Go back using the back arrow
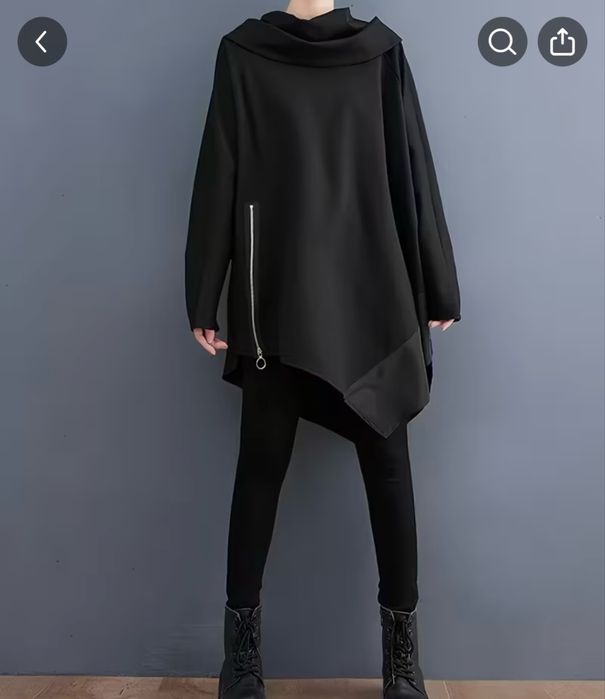Image resolution: width=605 pixels, height=699 pixels. 42,42
